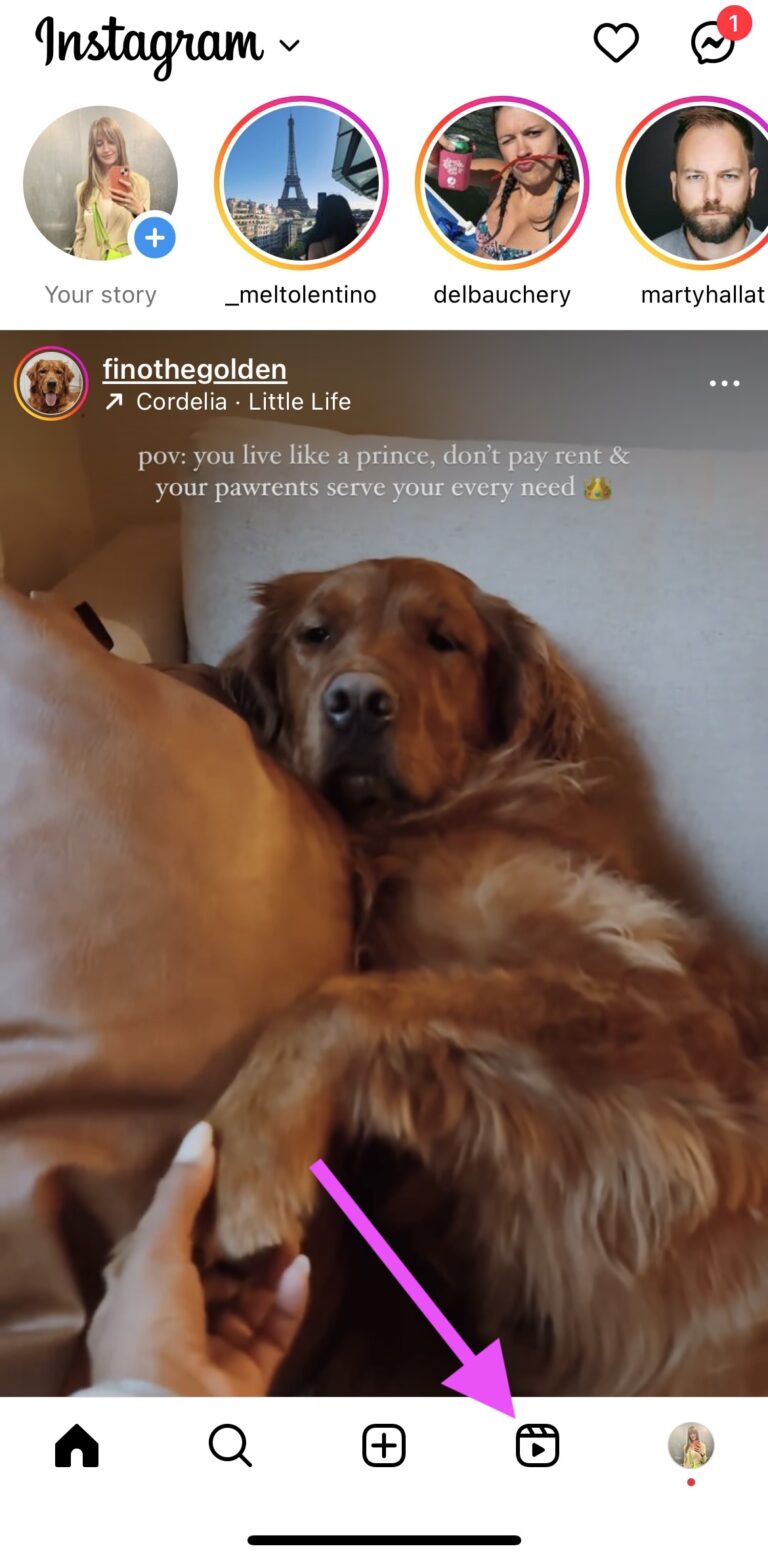The image size is (768, 1561).
Task: Go to the Home tab
Action: 77,1446
